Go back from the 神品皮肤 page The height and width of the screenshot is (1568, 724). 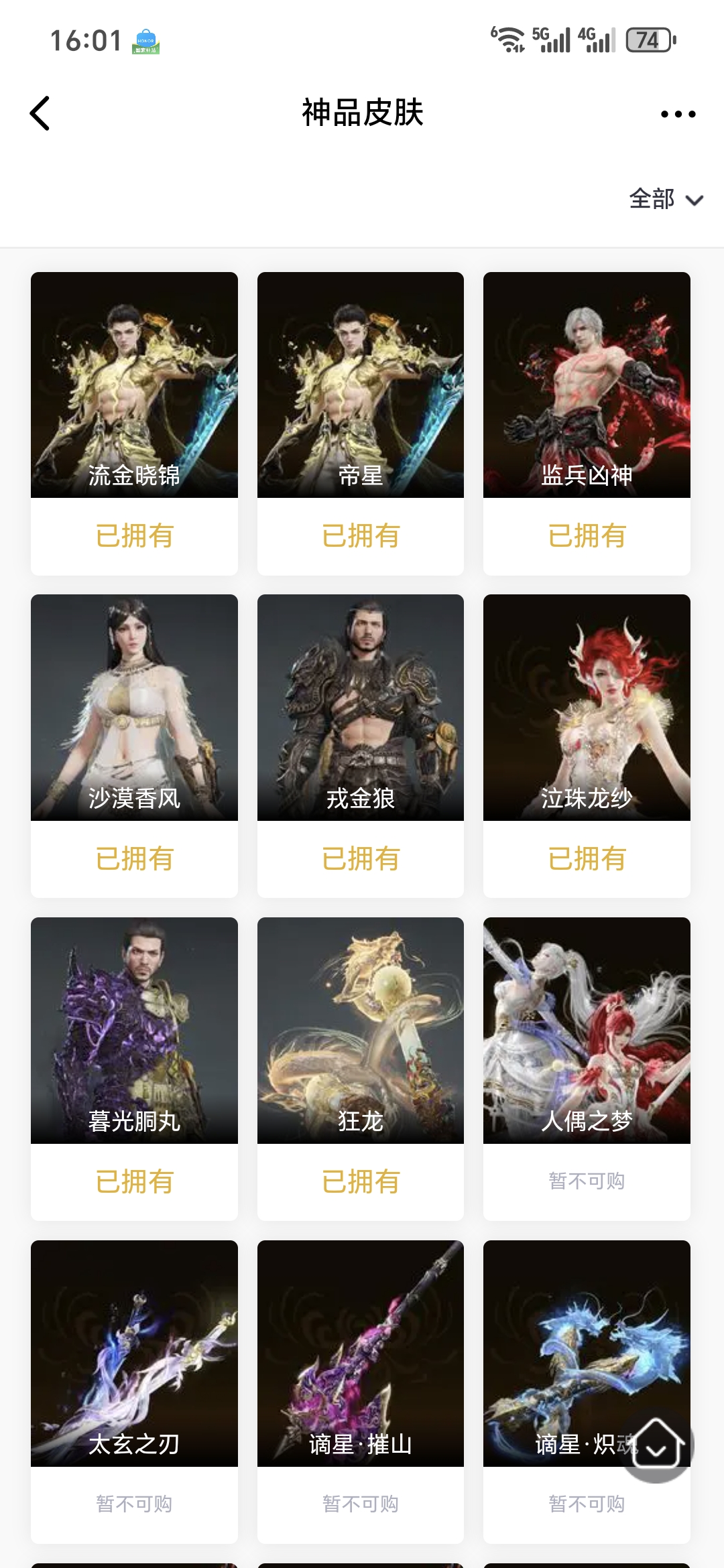tap(40, 113)
